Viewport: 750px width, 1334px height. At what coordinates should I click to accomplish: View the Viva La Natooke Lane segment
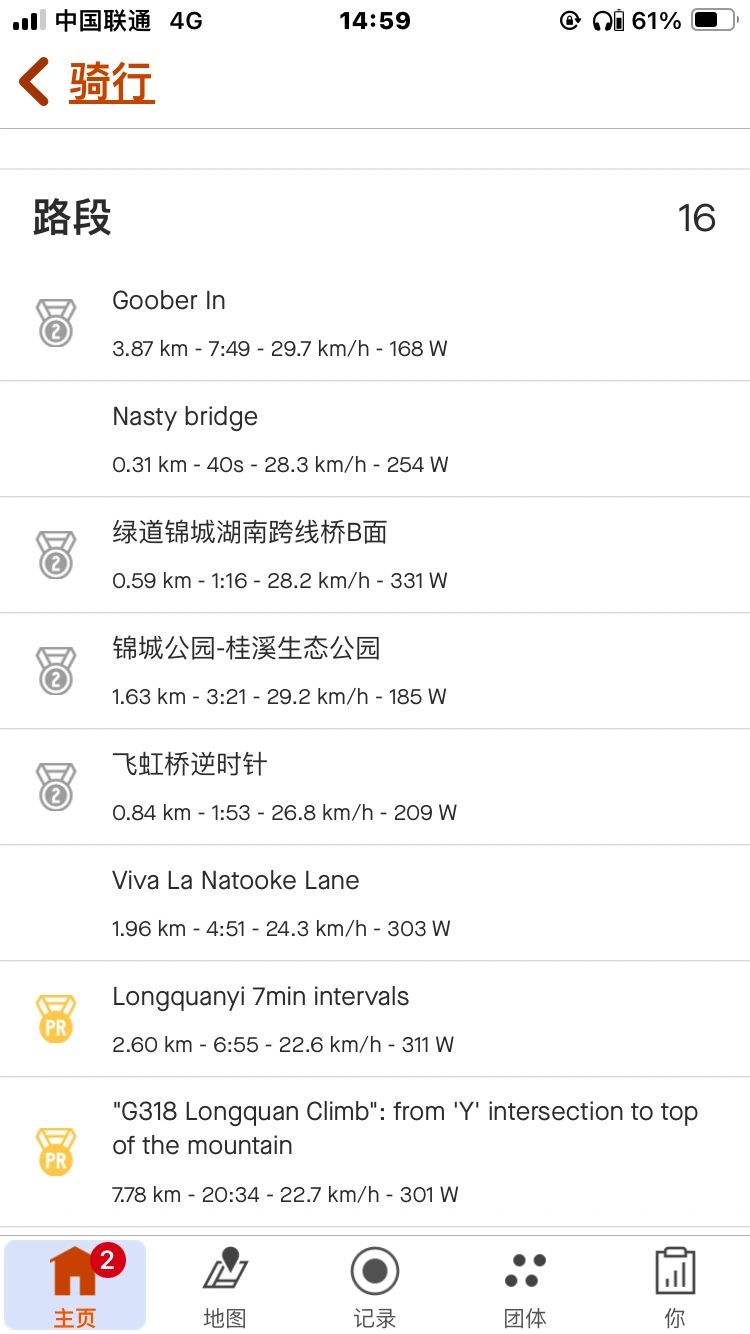tap(375, 903)
